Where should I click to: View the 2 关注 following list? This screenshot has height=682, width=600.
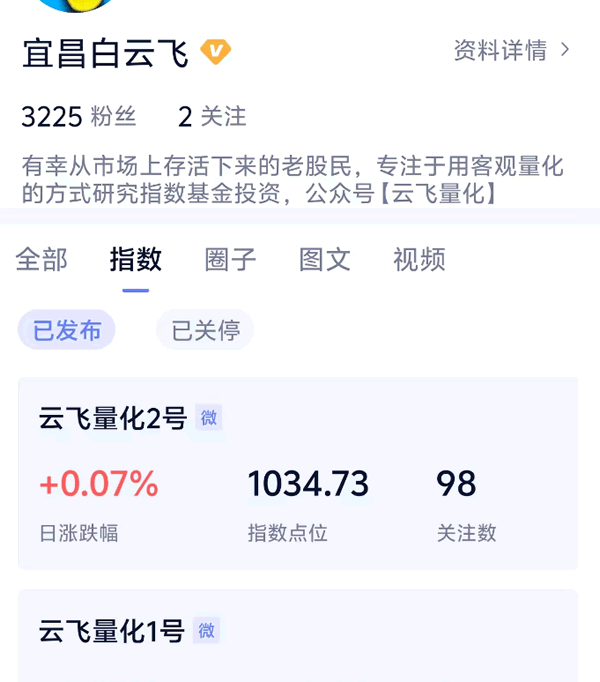click(x=212, y=117)
